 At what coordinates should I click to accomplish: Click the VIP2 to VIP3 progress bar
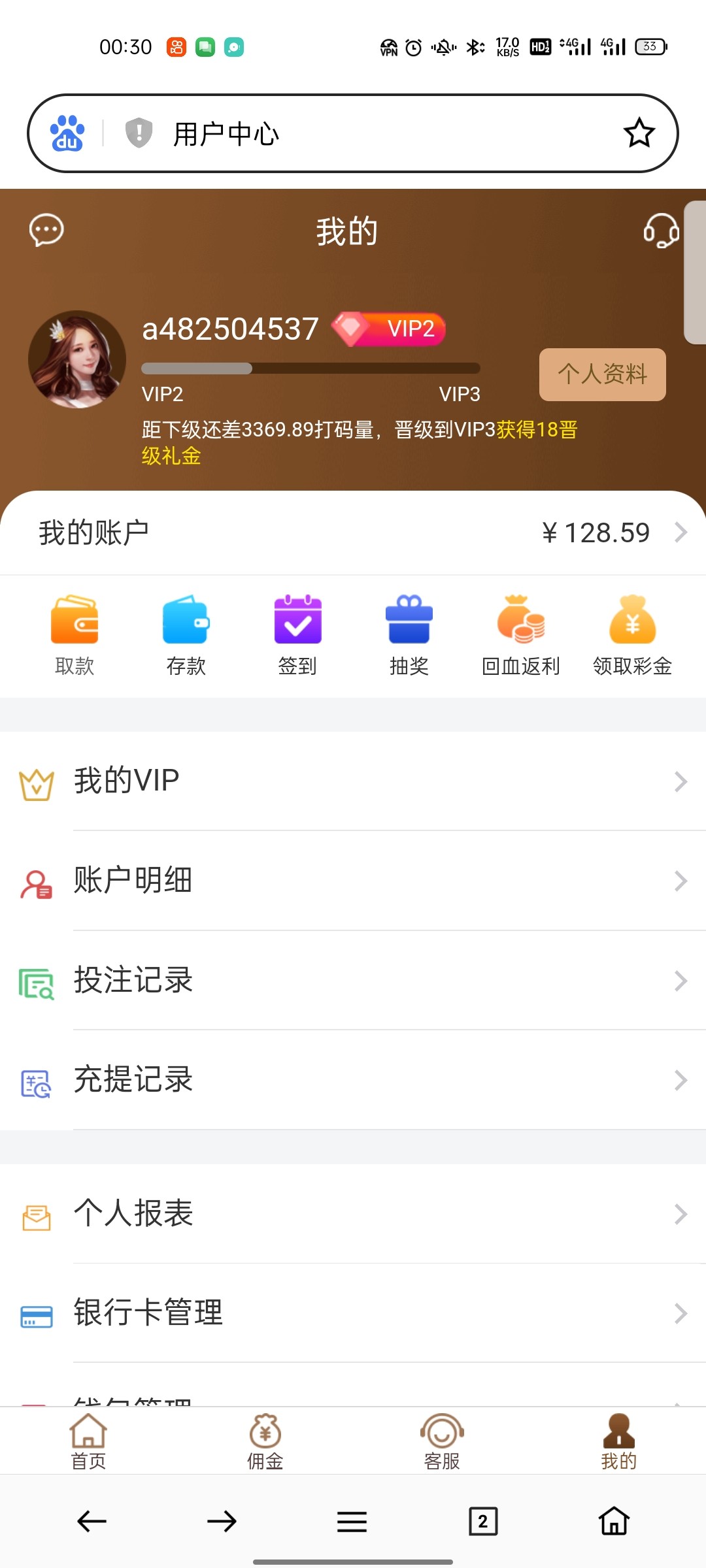coord(311,368)
